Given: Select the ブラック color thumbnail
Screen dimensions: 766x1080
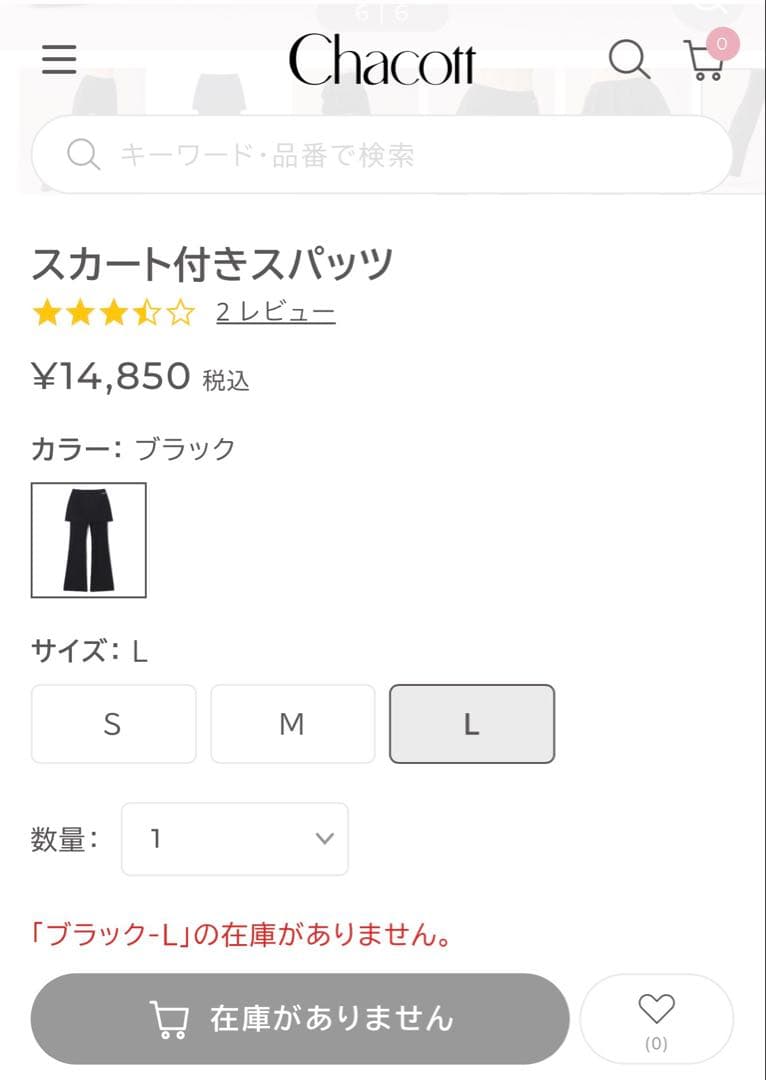Looking at the screenshot, I should 90,540.
